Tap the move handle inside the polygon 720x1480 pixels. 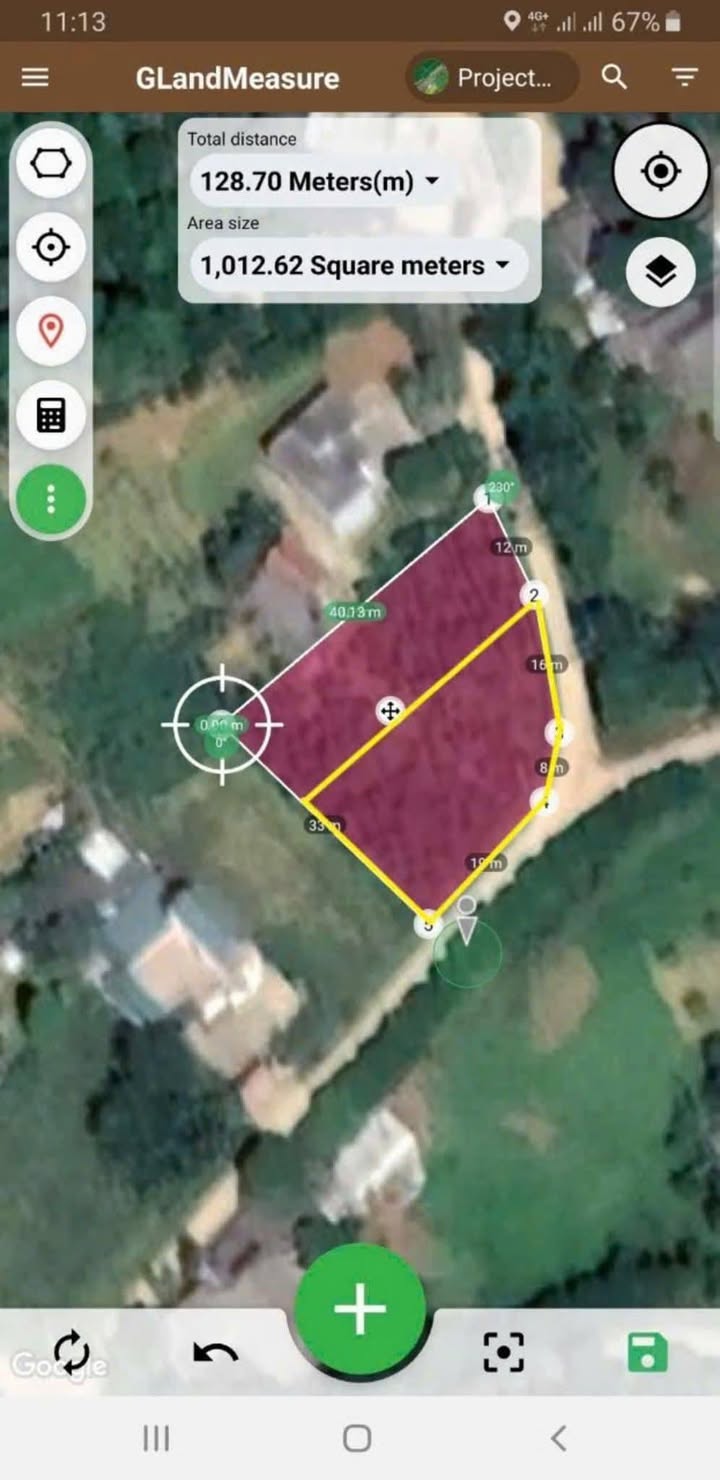click(389, 711)
